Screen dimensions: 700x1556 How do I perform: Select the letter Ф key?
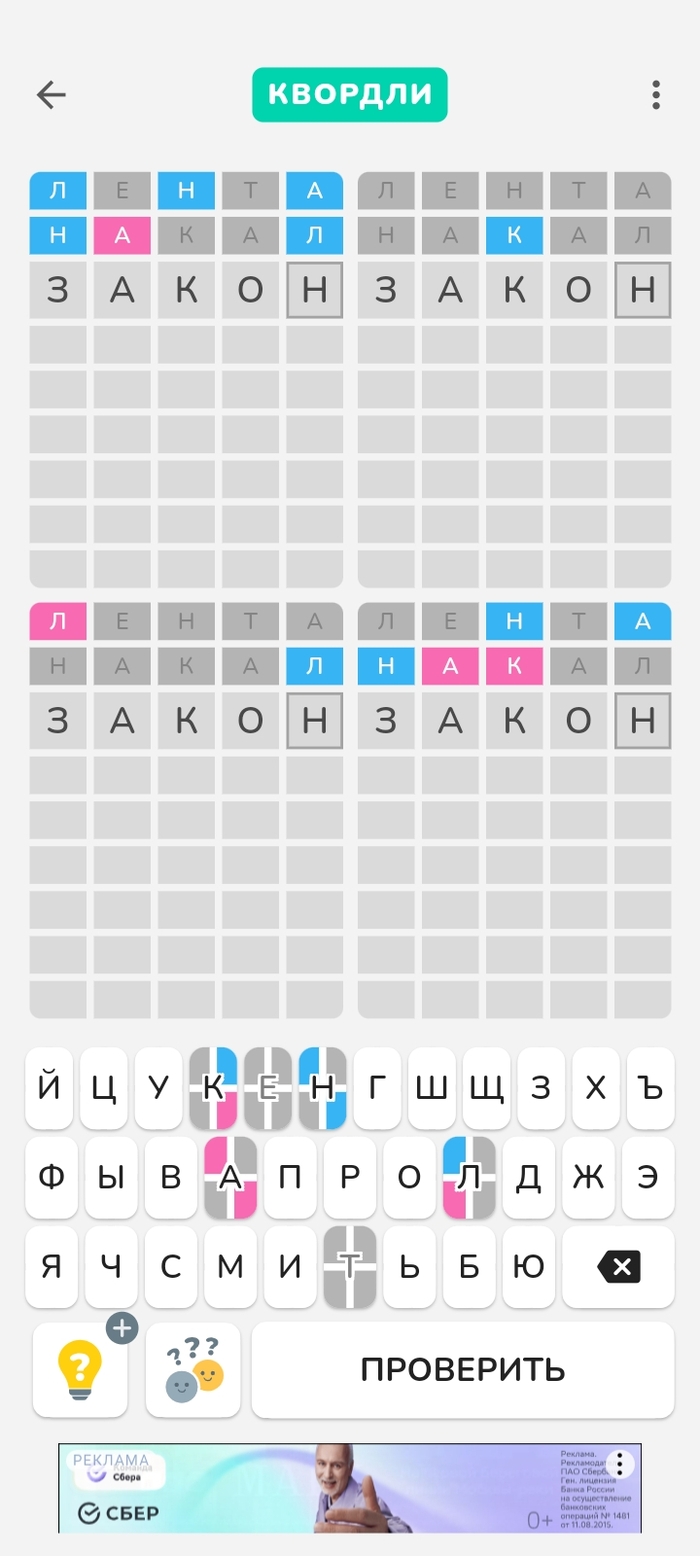coord(51,1177)
